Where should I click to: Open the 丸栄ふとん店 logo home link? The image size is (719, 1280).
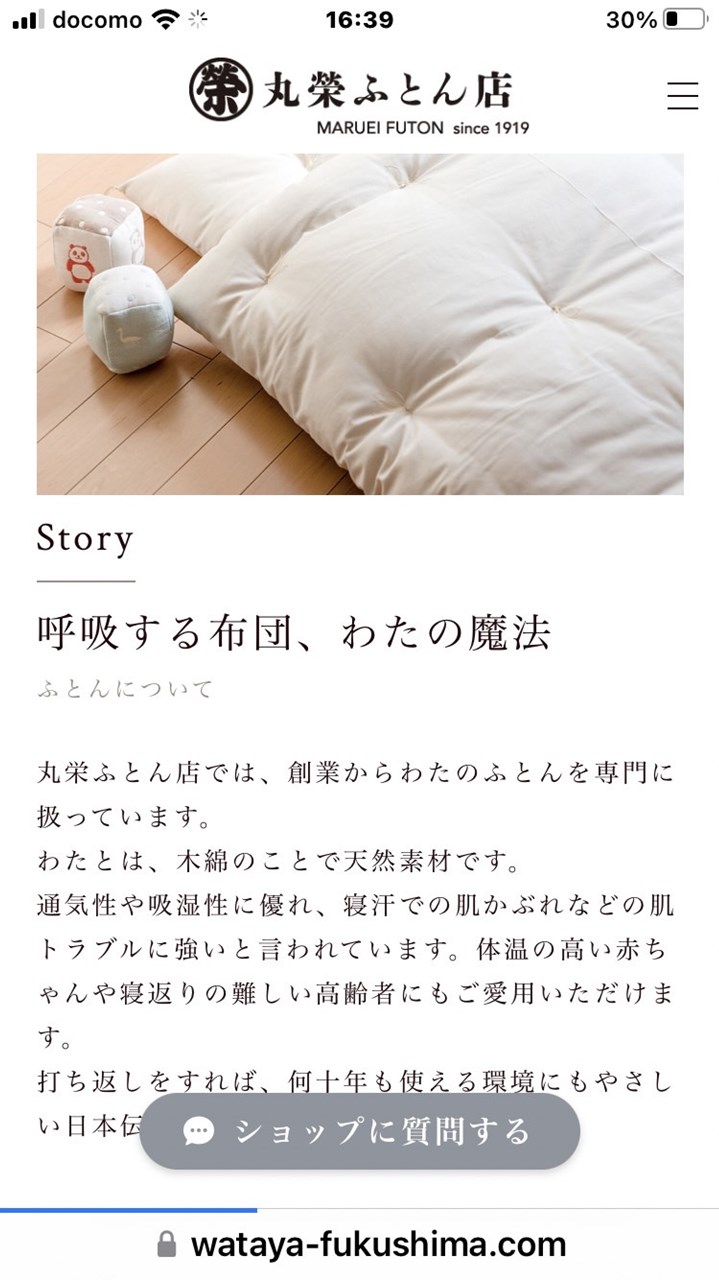[358, 97]
